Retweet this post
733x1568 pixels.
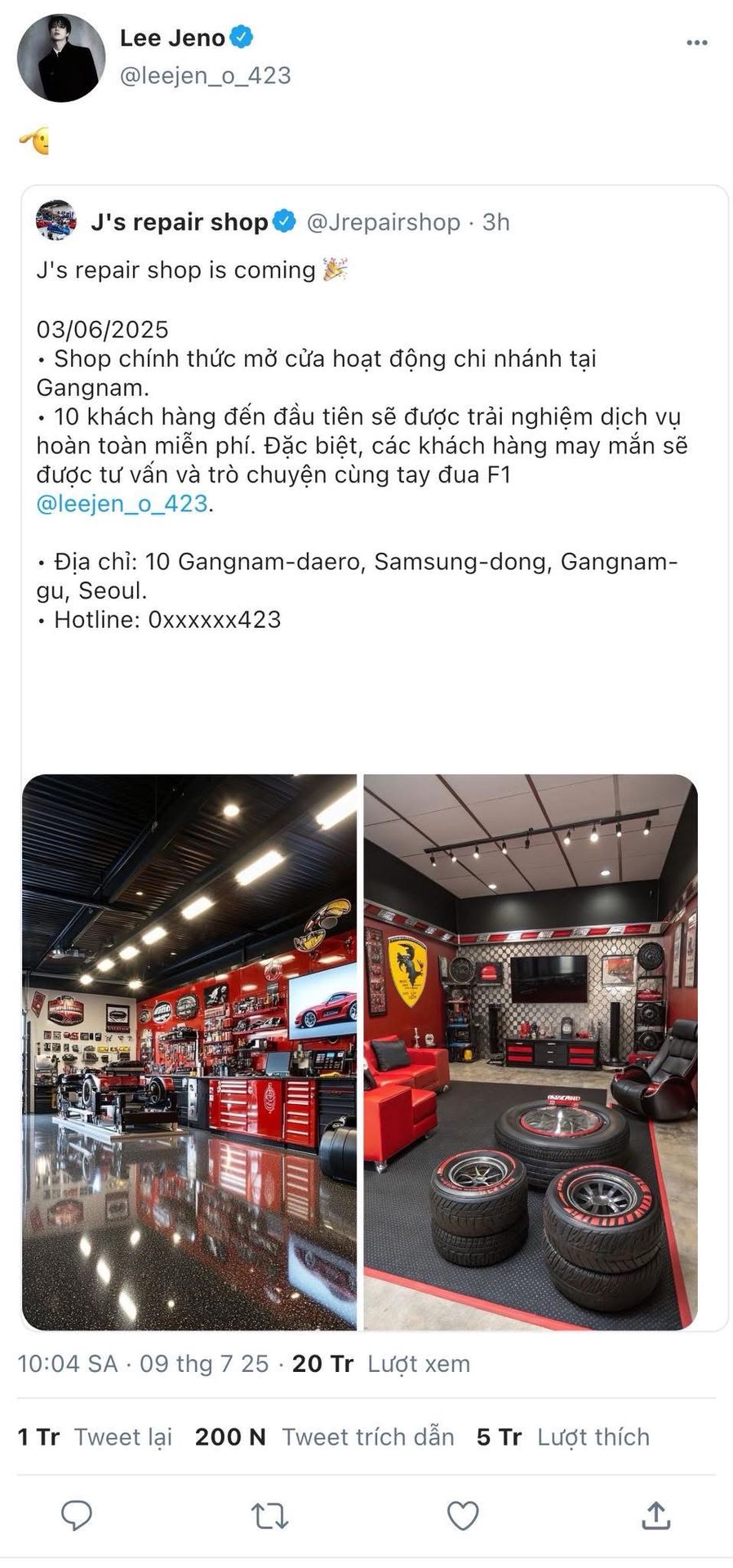(269, 1516)
